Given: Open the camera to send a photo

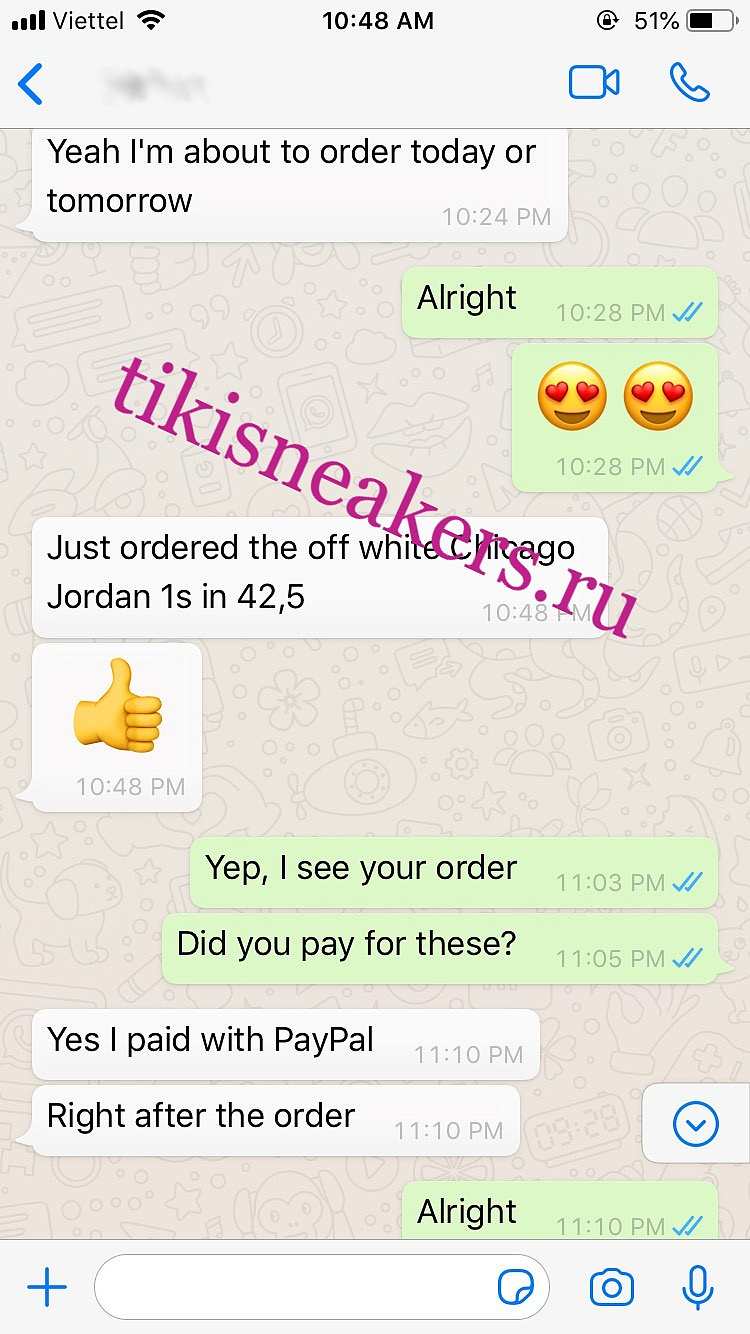Looking at the screenshot, I should tap(612, 1288).
